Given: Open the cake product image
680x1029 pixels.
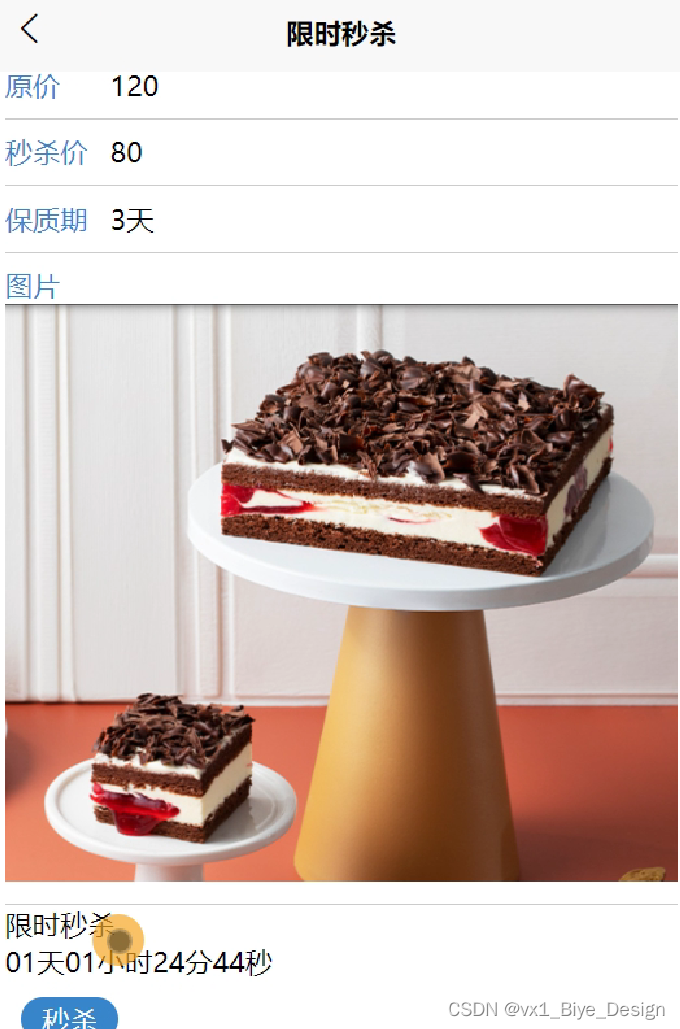Looking at the screenshot, I should [341, 592].
